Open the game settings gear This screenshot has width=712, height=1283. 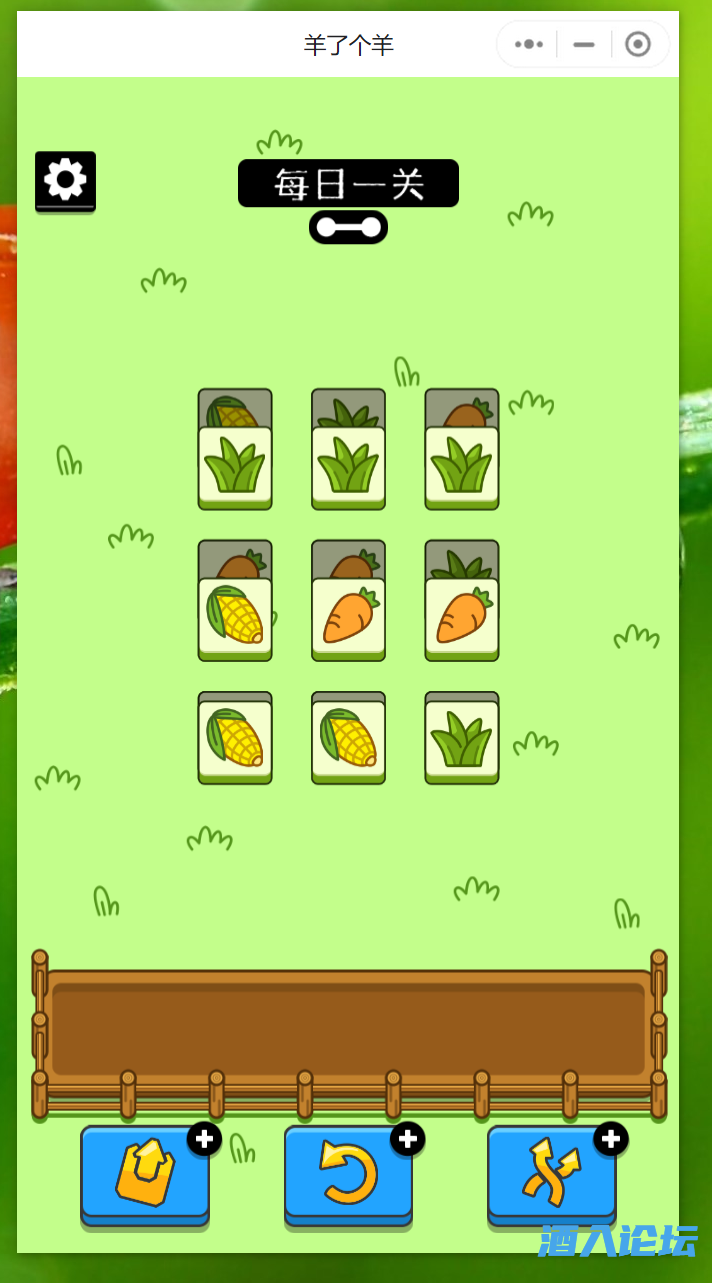coord(65,181)
